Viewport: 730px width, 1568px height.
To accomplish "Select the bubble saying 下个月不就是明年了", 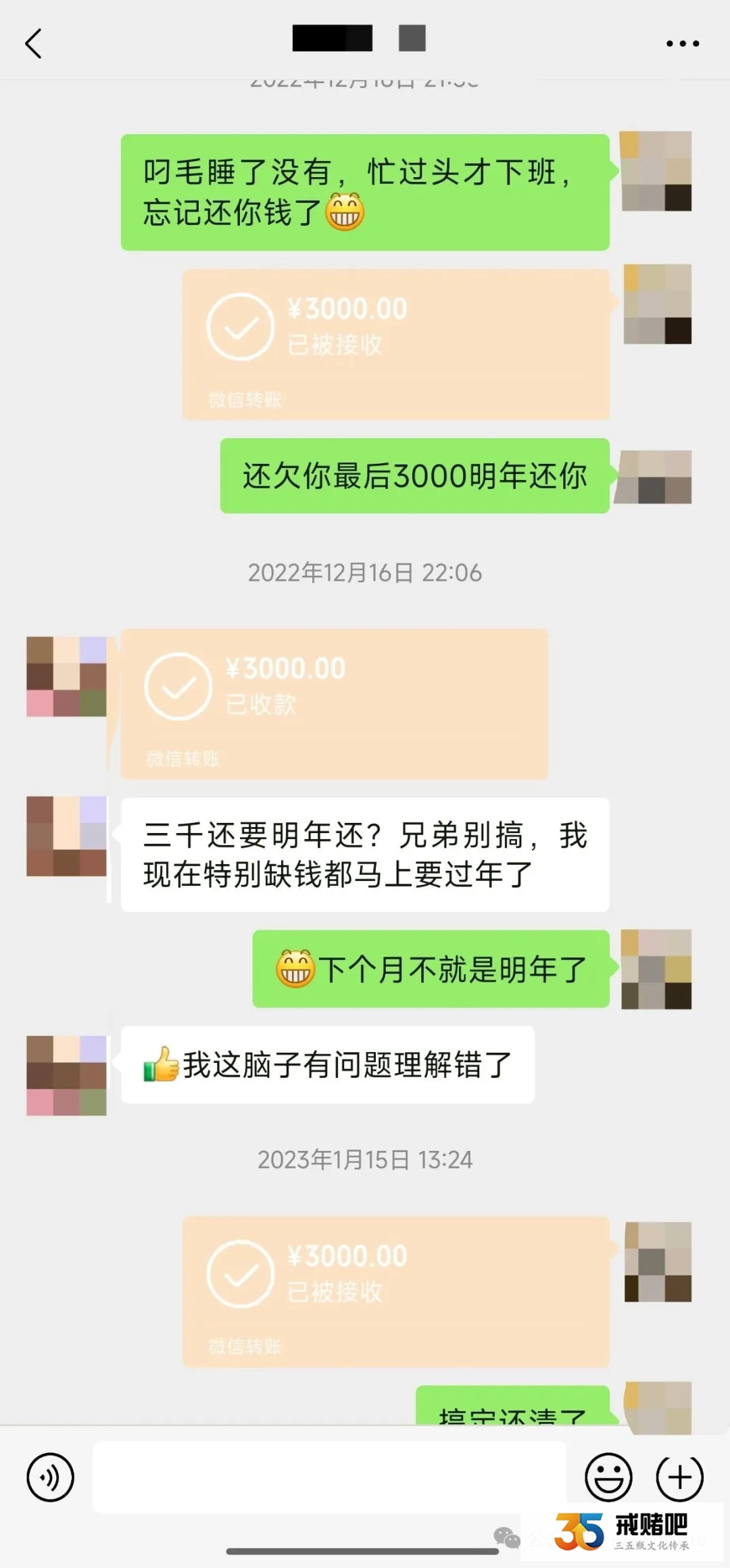I will [431, 968].
